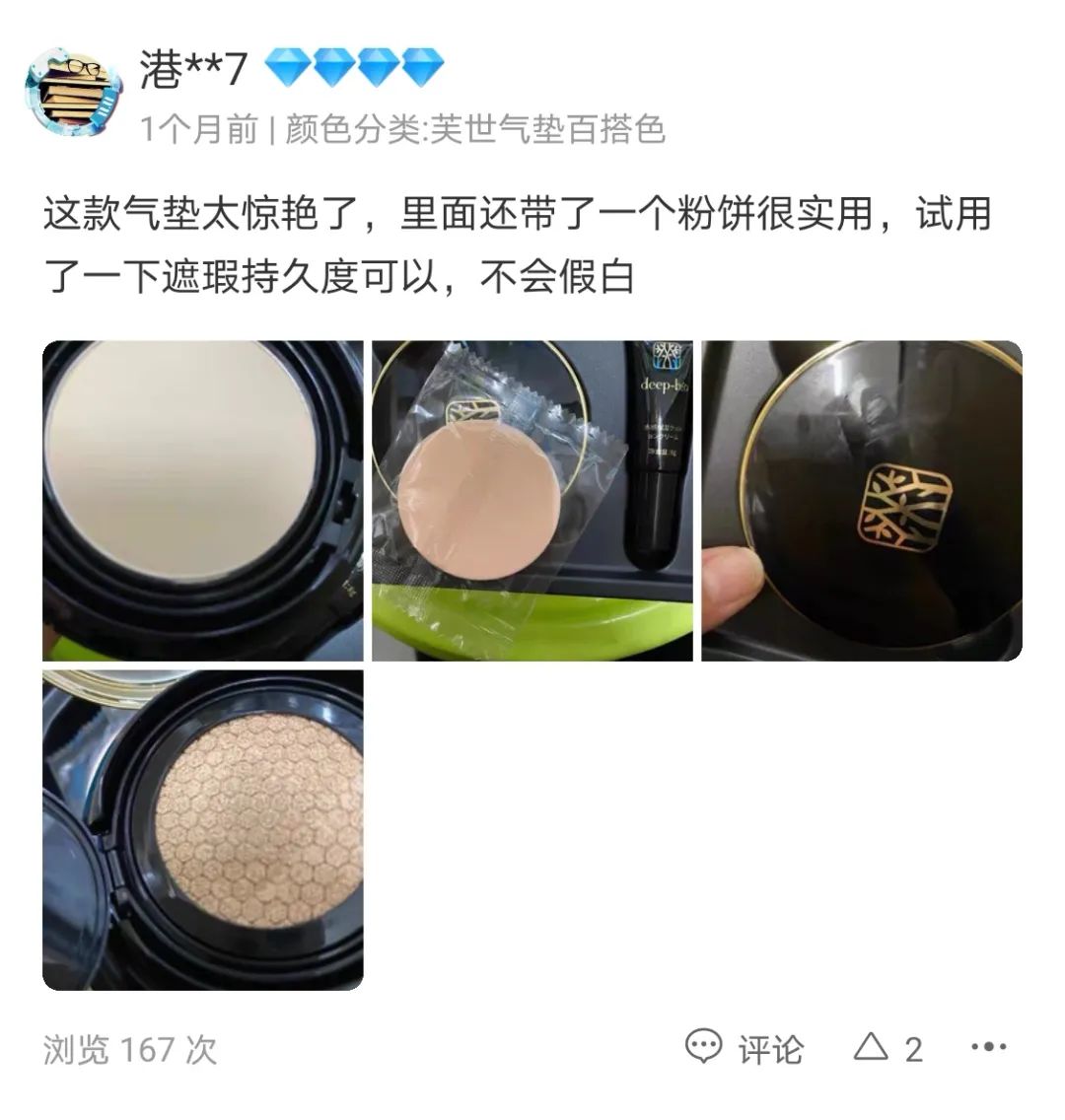View the honeycomb cushion review photo
1065x1120 pixels.
click(202, 829)
